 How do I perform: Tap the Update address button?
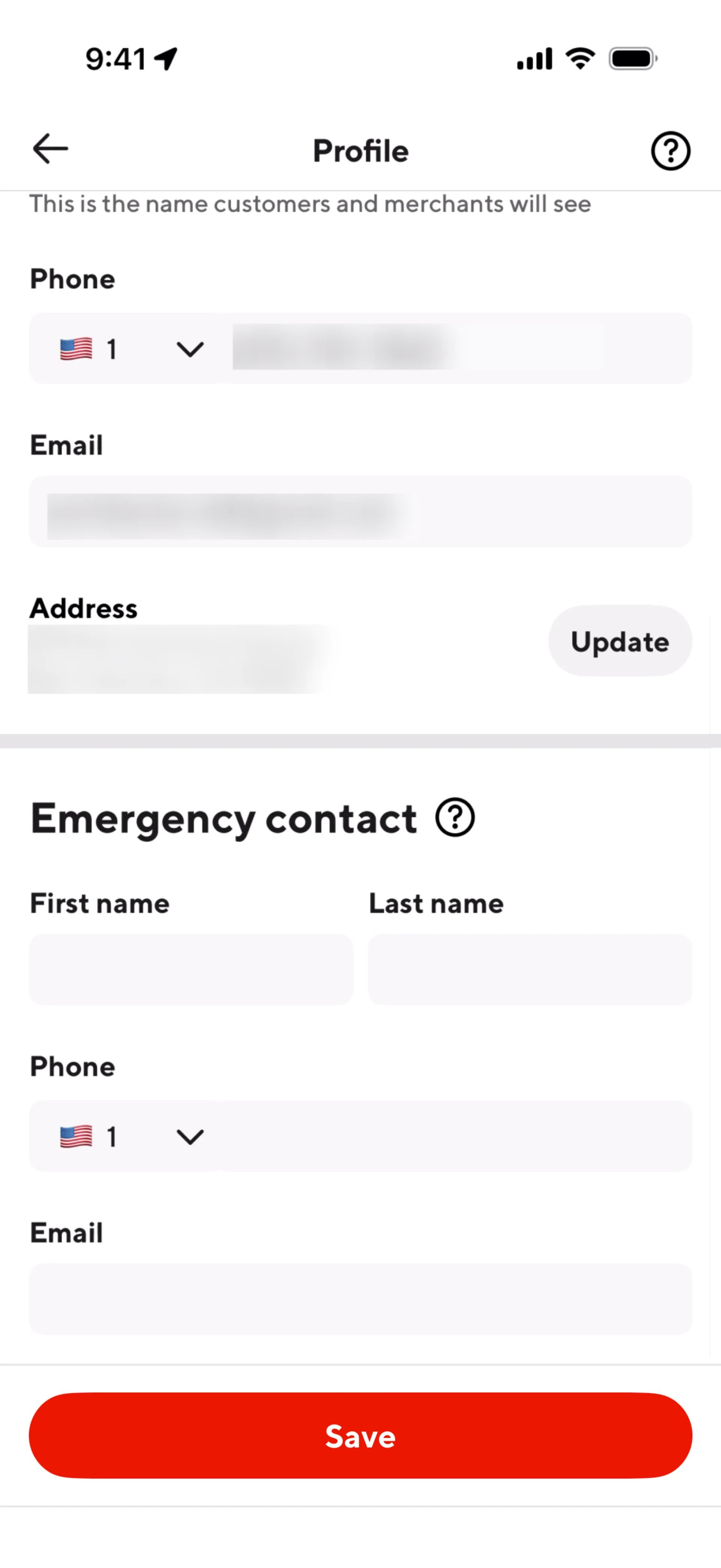(619, 641)
